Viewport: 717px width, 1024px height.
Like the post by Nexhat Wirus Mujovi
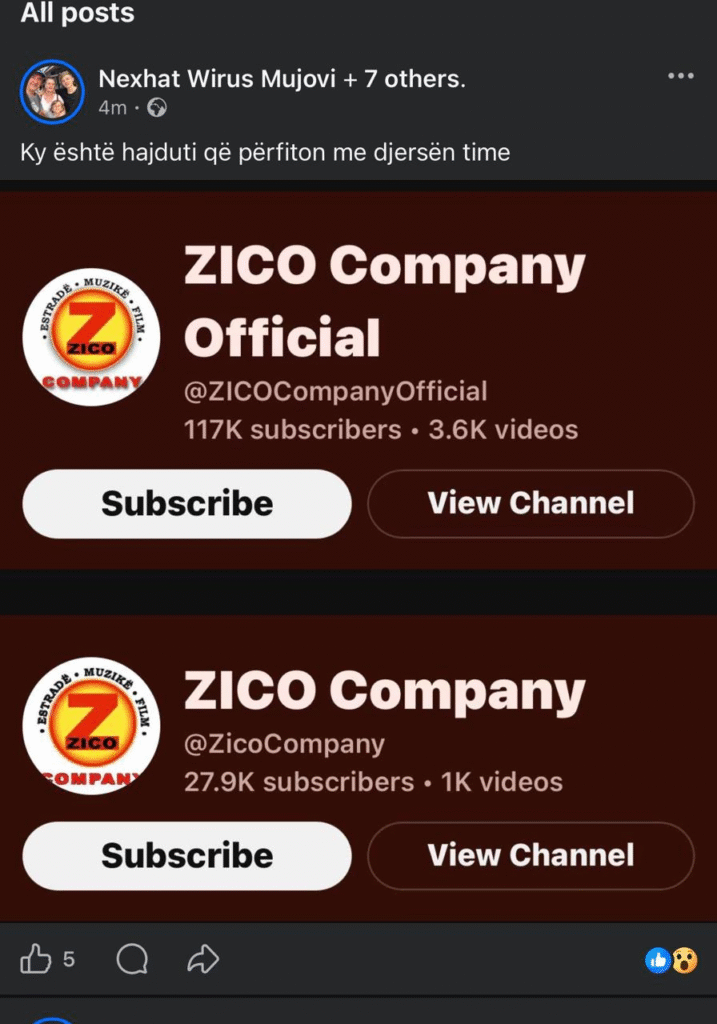(x=37, y=960)
